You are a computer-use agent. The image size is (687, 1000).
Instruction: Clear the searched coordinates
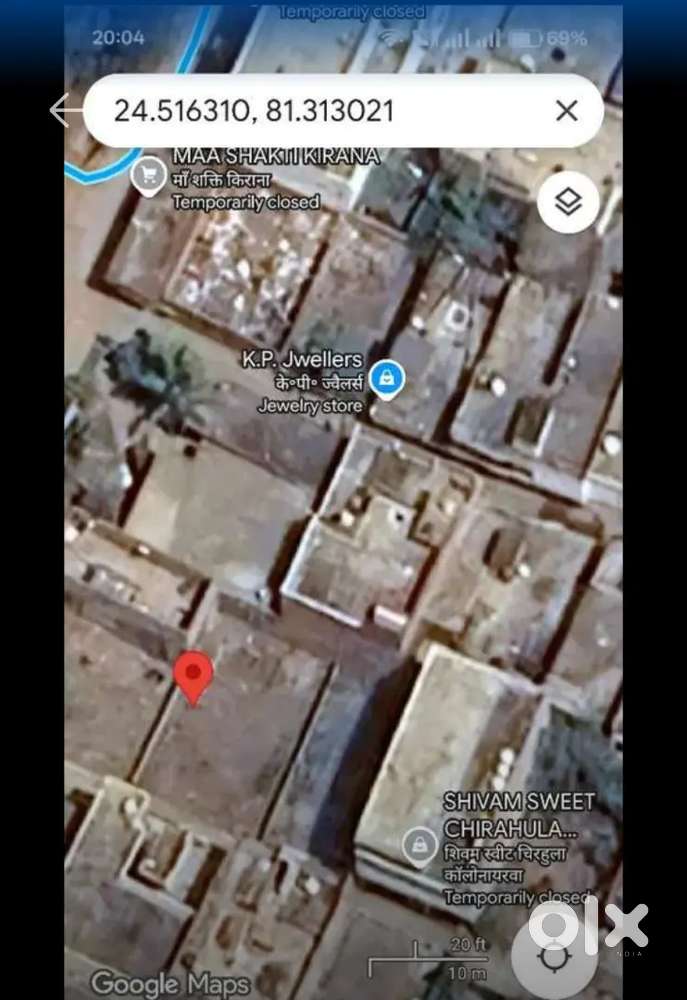pos(566,111)
